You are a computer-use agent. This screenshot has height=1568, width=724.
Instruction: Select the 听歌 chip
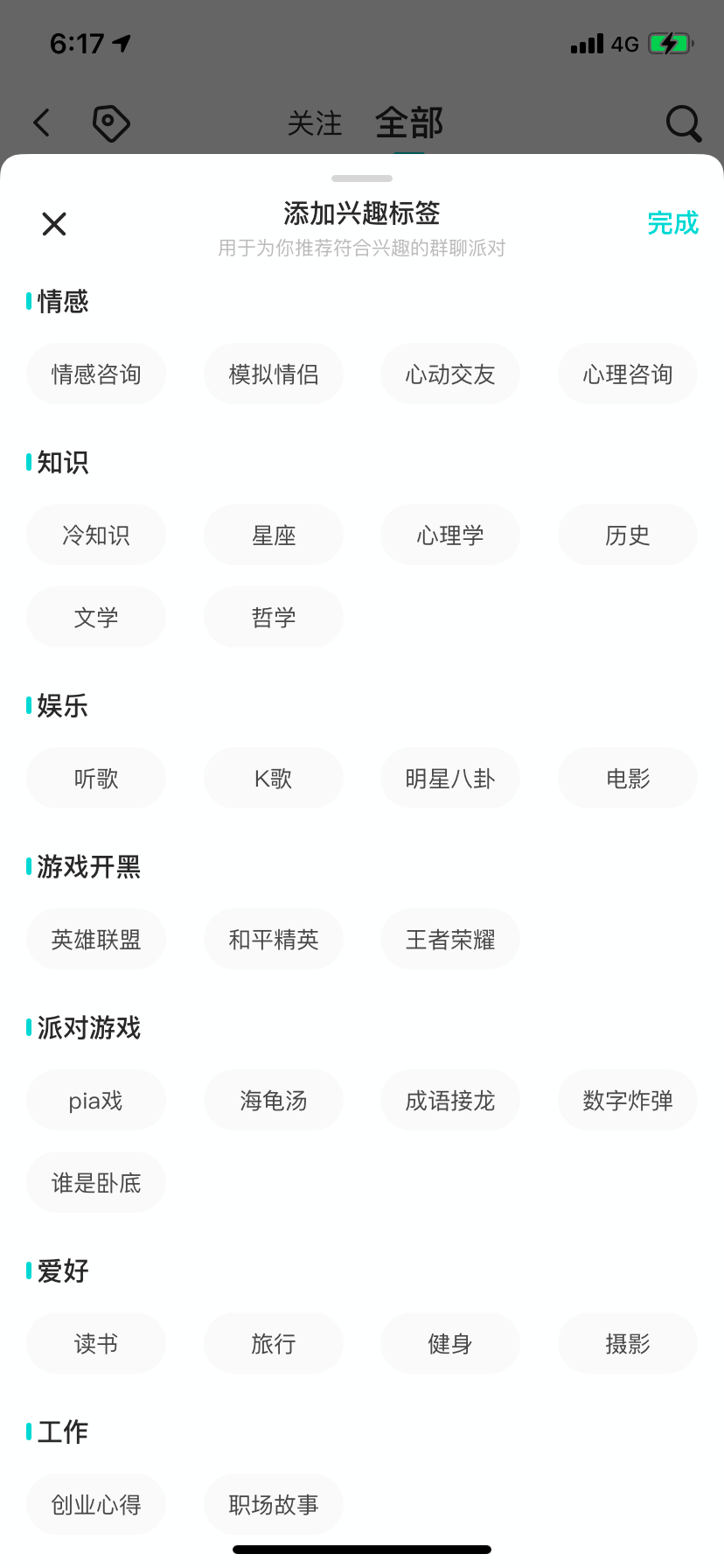[96, 778]
